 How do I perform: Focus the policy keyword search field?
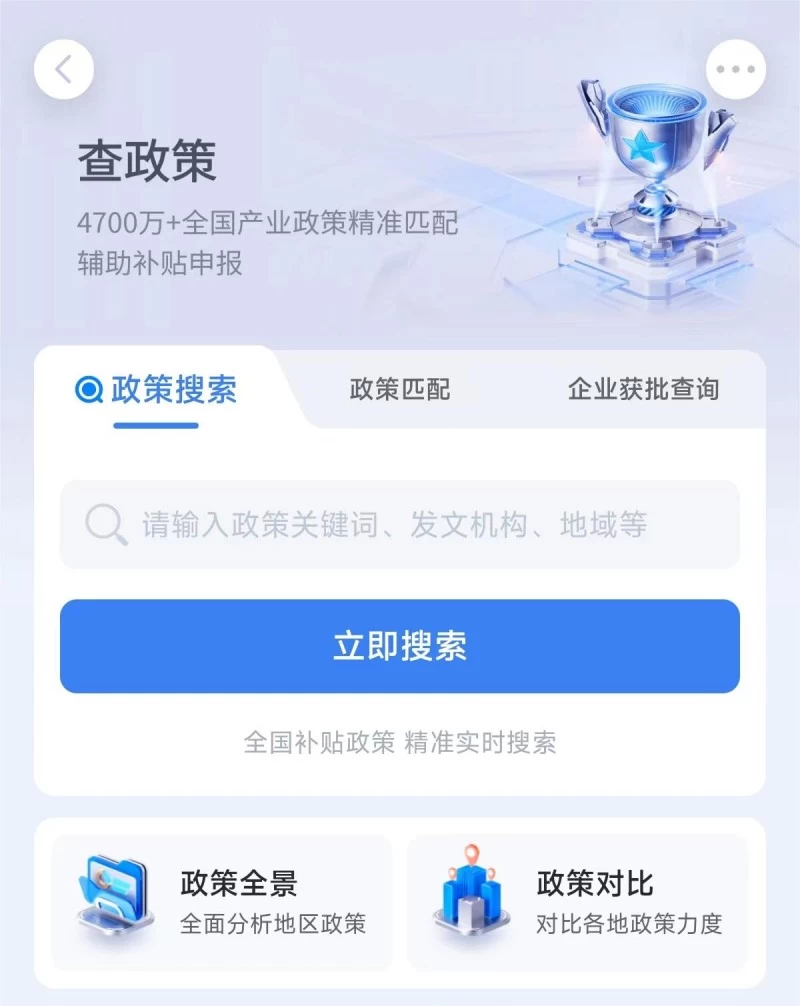pos(400,524)
